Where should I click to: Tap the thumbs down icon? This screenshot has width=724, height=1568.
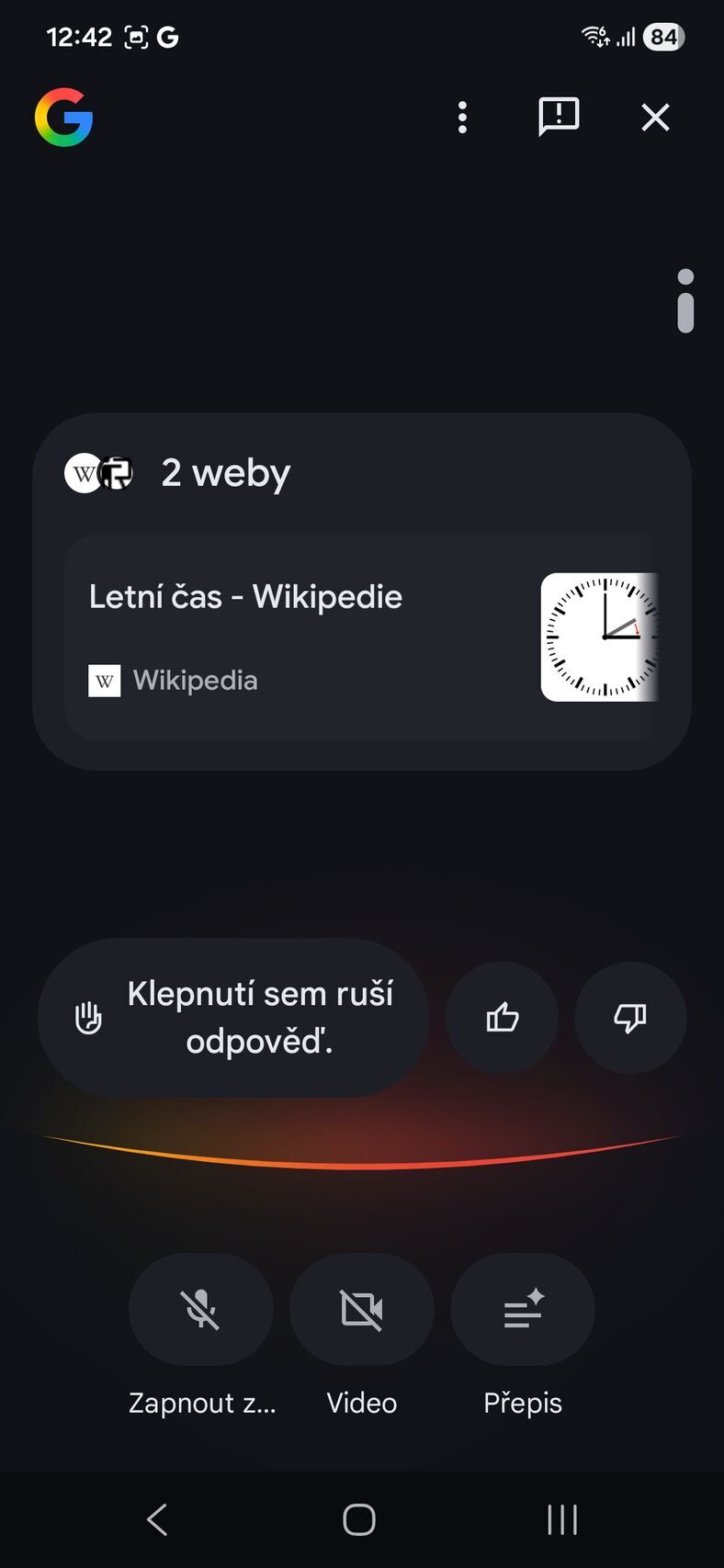[630, 1018]
